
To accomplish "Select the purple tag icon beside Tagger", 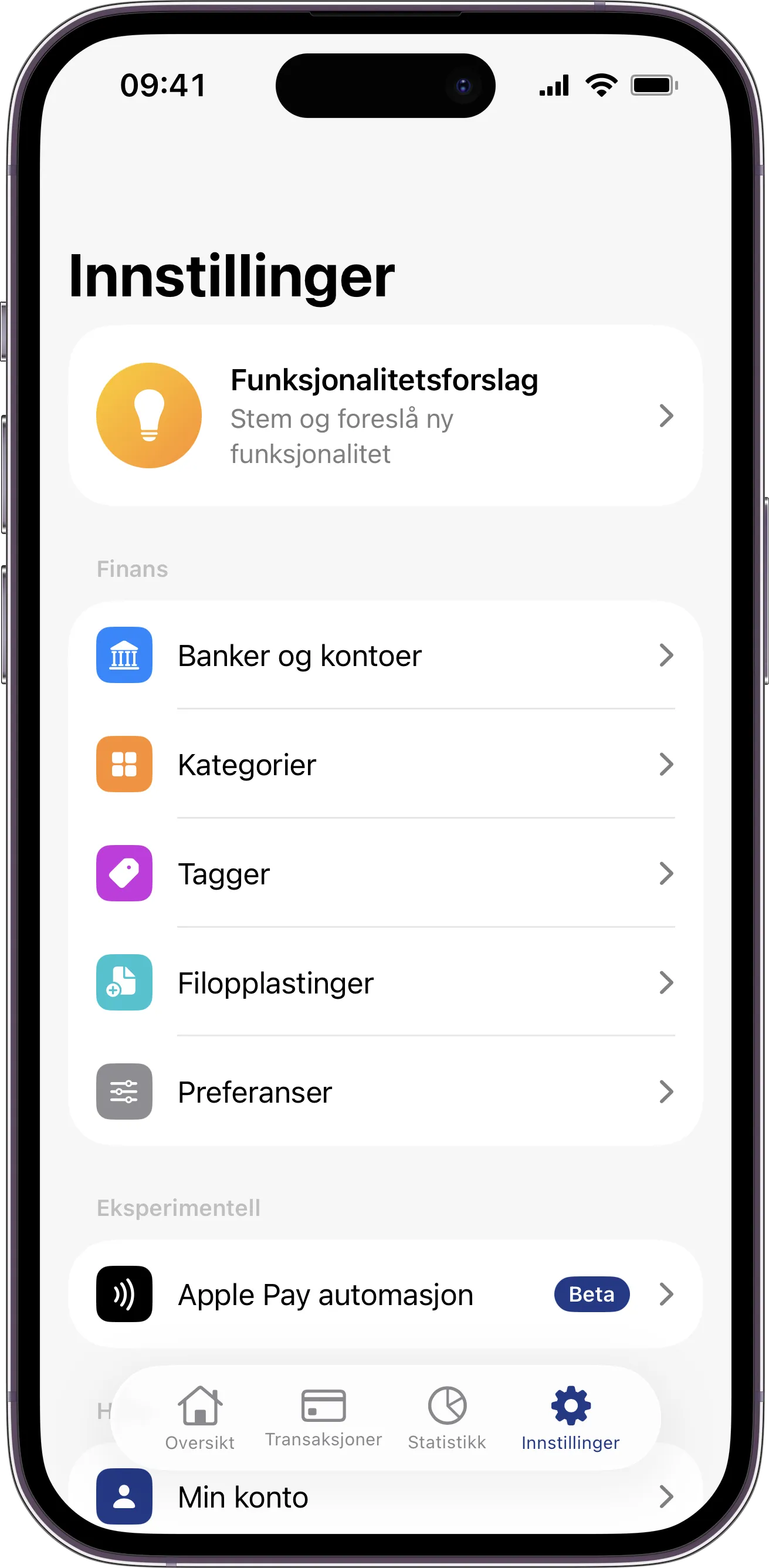I will point(124,873).
